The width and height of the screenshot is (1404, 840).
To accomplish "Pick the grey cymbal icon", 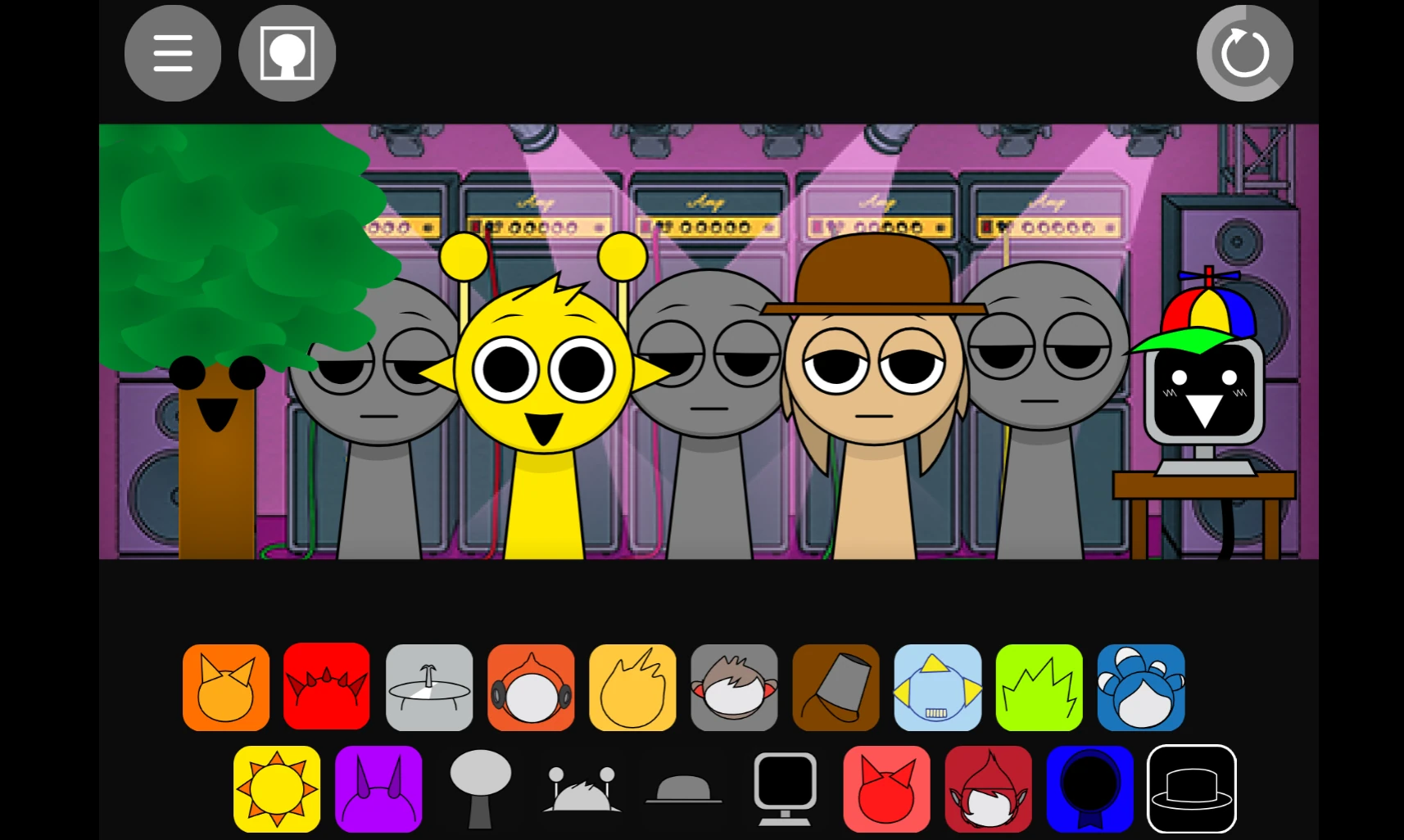I will click(429, 688).
